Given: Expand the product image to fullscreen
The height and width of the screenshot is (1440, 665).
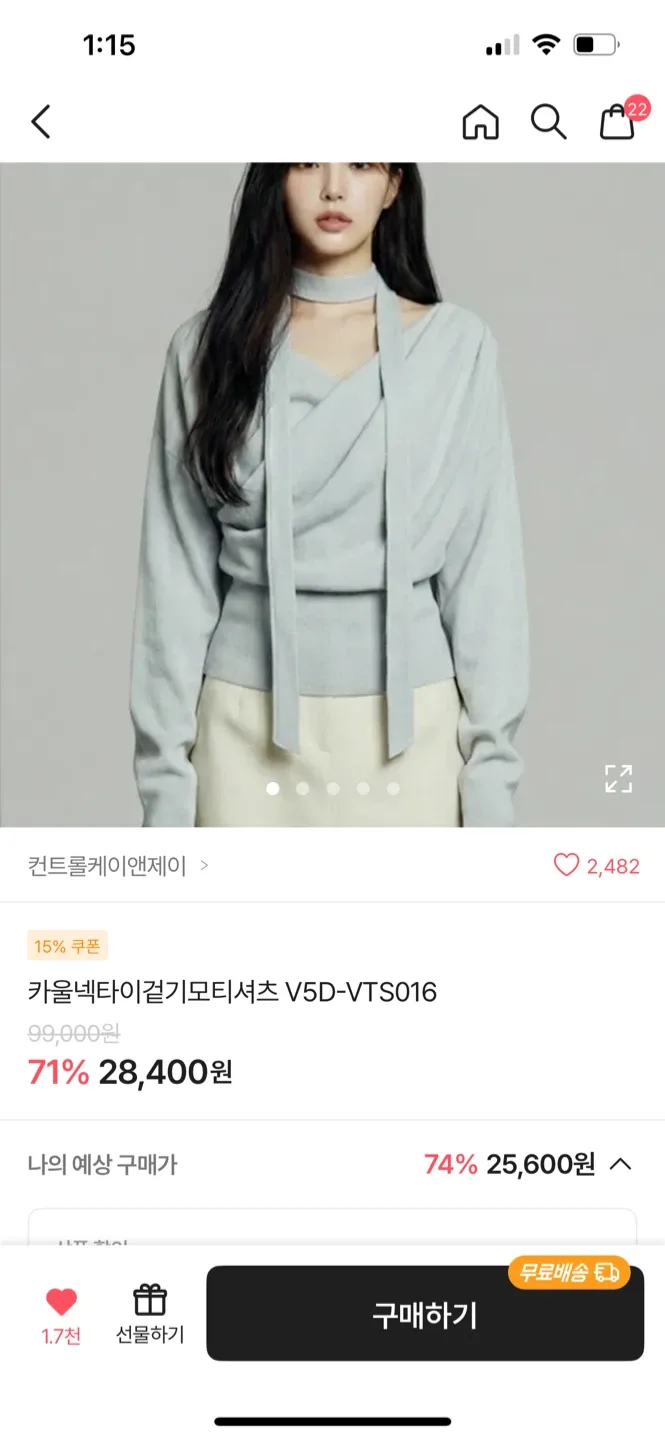Looking at the screenshot, I should click(x=618, y=778).
